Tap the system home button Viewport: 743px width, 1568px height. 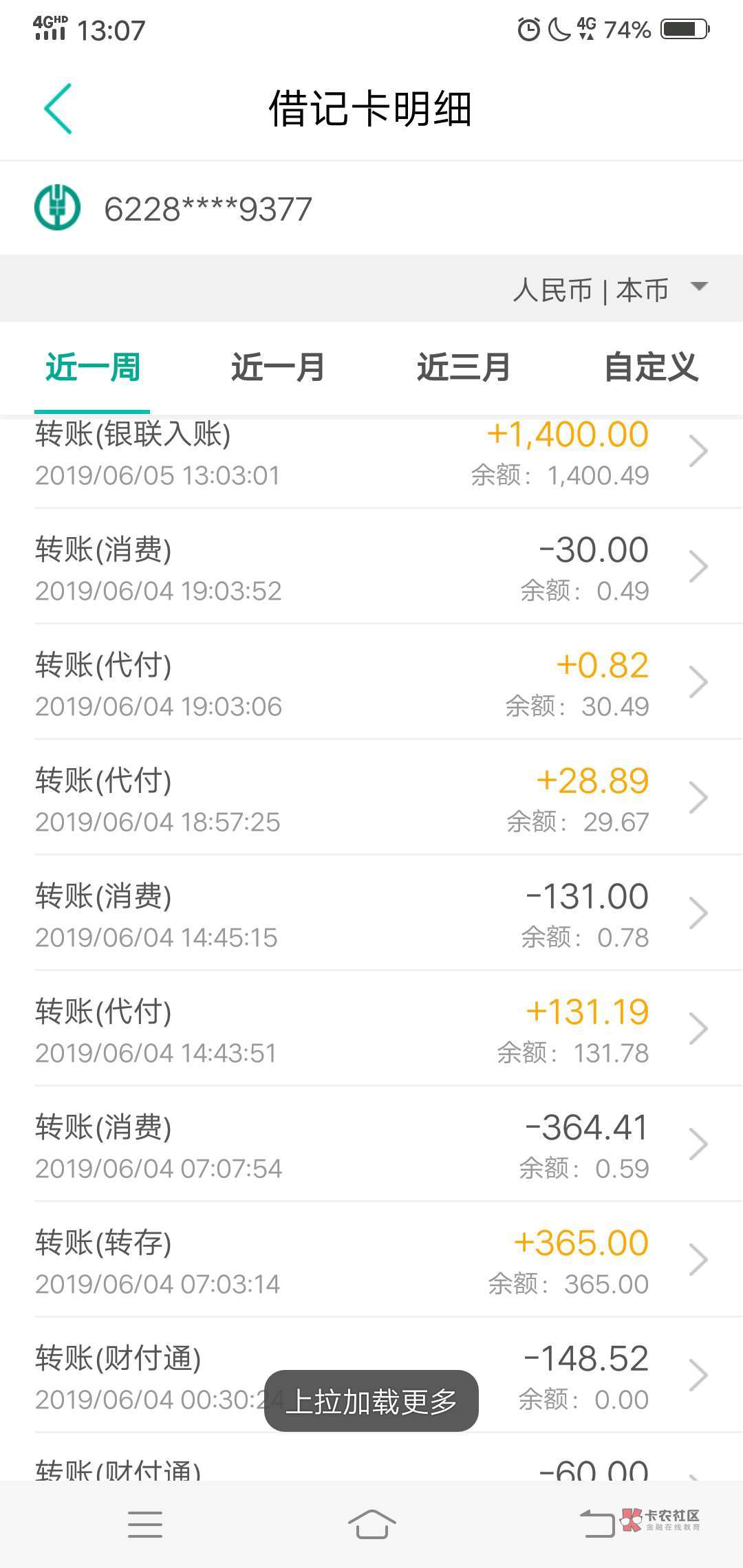pyautogui.click(x=371, y=1524)
